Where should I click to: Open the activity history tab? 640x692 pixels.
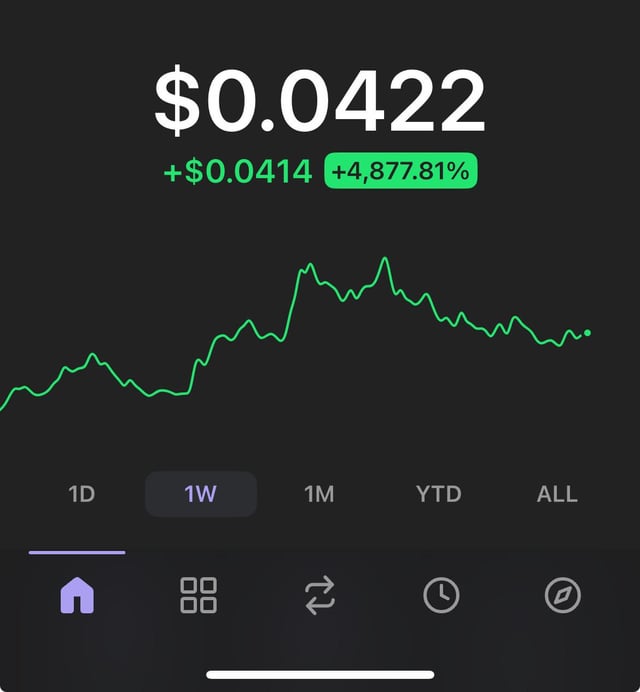tap(441, 595)
